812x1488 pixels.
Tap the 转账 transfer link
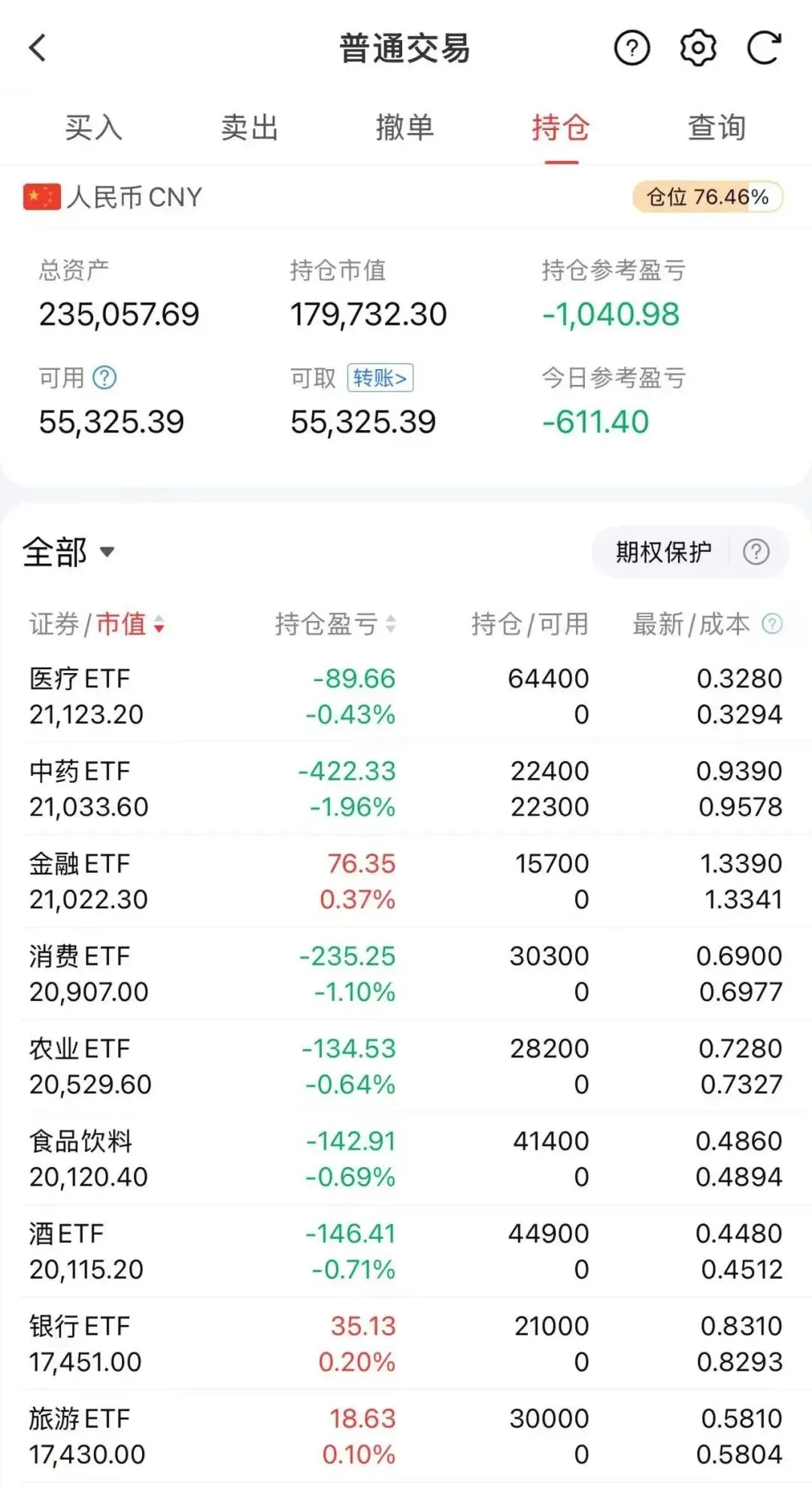click(x=380, y=377)
